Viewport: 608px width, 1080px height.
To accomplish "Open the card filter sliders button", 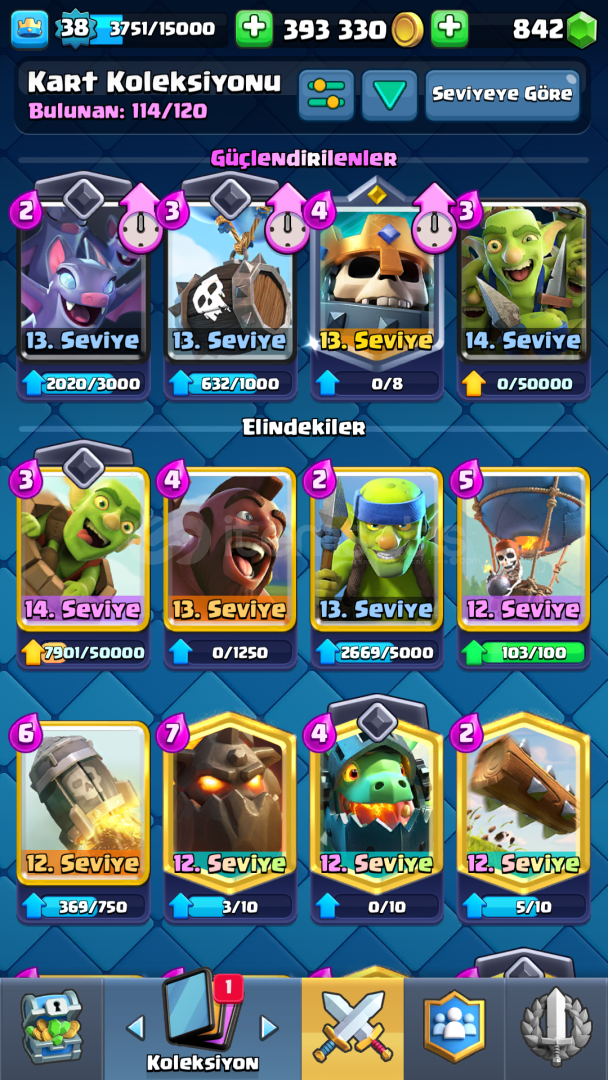I will coord(326,94).
